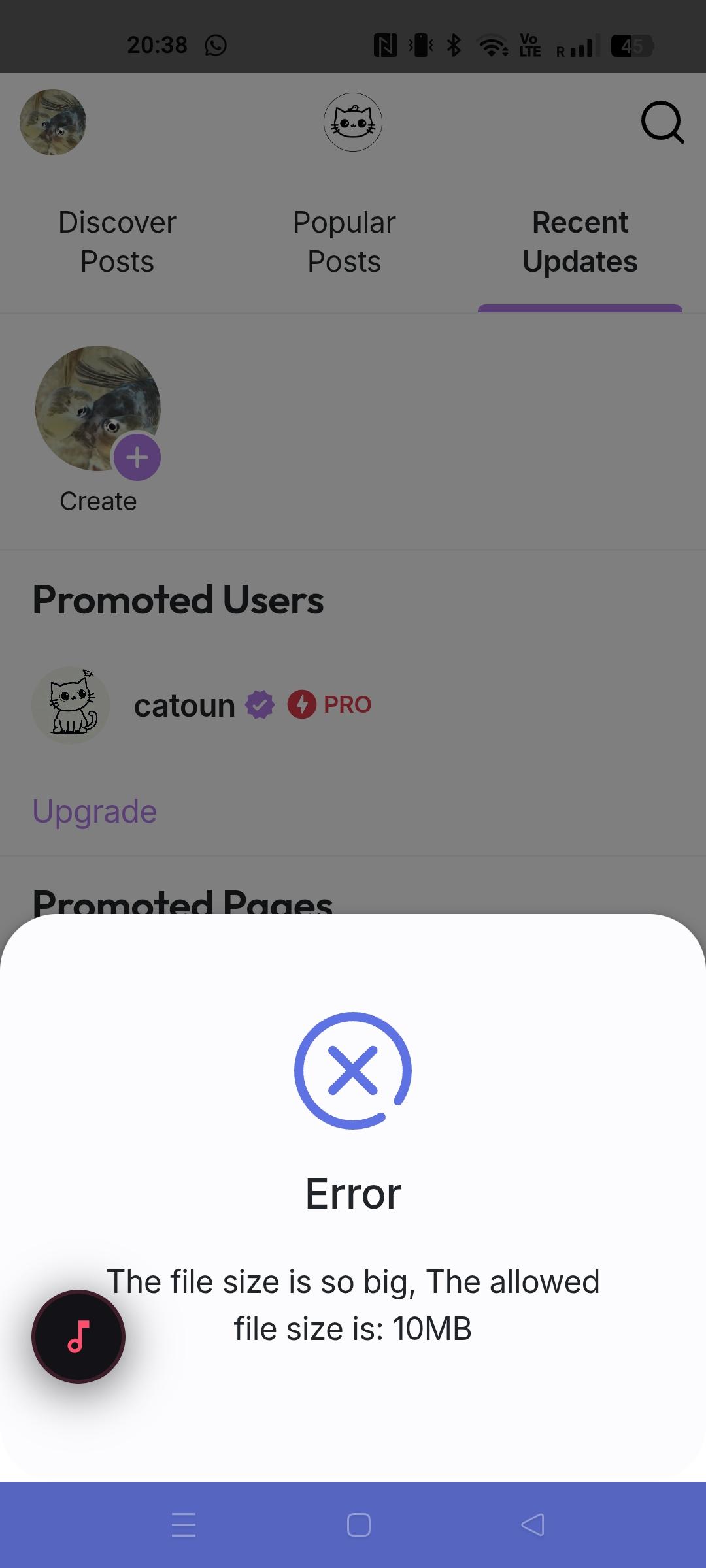The width and height of the screenshot is (706, 1568).
Task: Open my profile avatar in the header
Action: tap(53, 122)
